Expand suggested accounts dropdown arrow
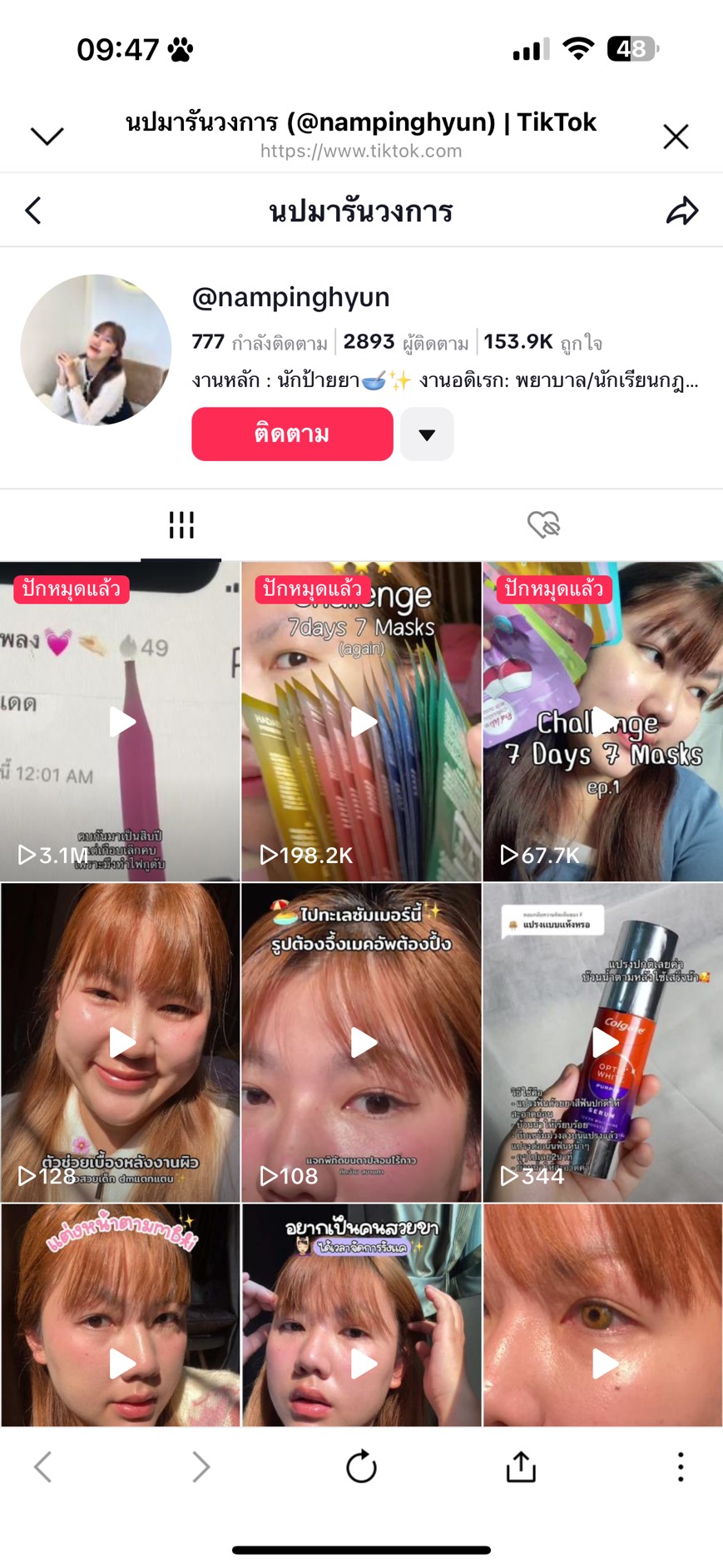The width and height of the screenshot is (723, 1568). (x=427, y=434)
